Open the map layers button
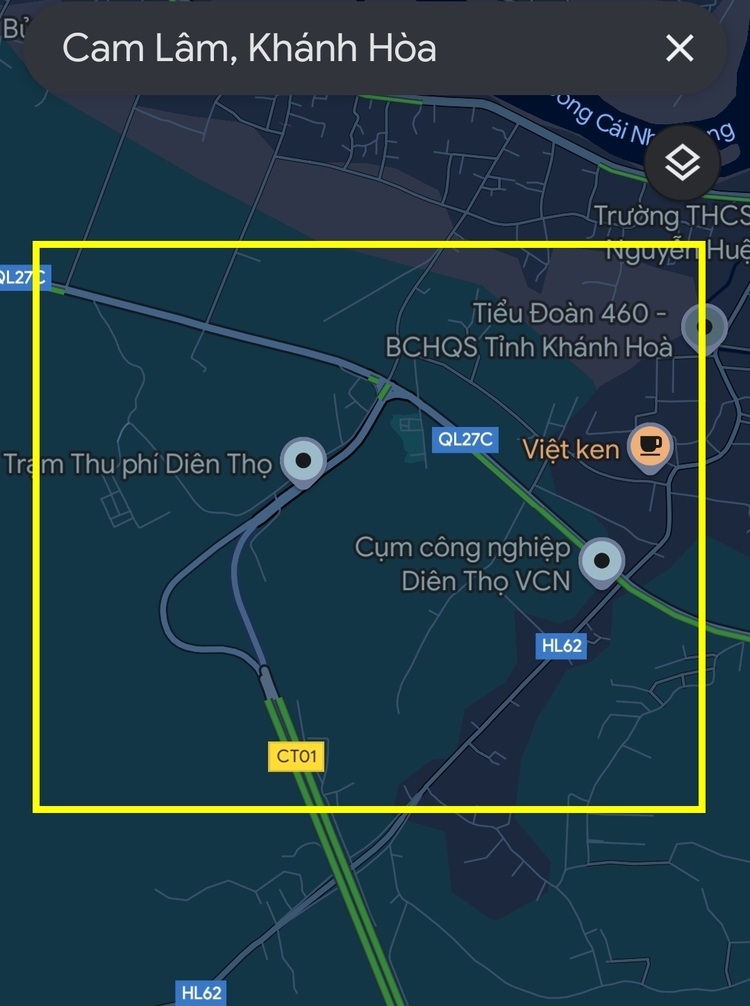 (682, 162)
